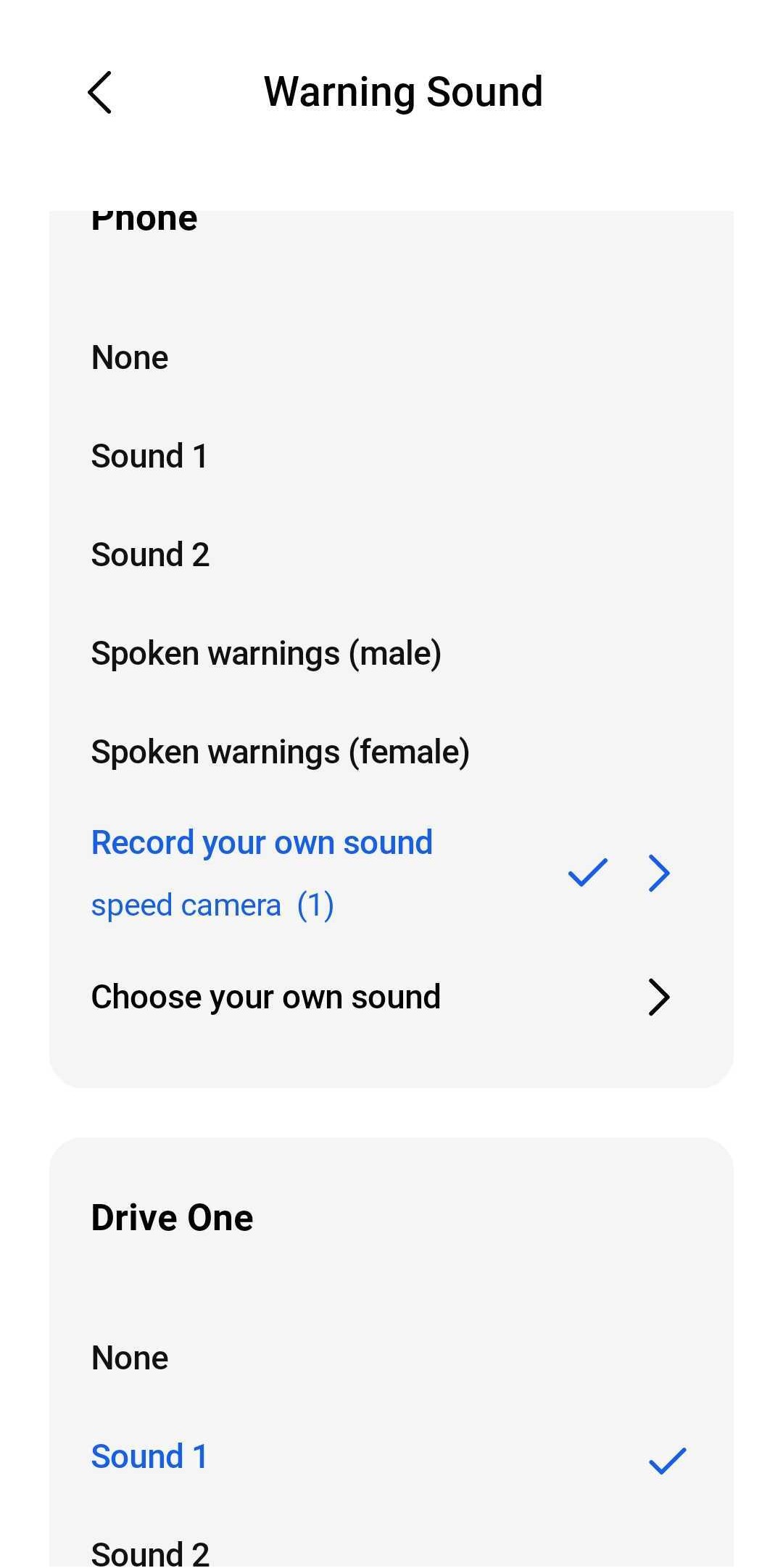Select None under Drive One
783x1568 pixels.
(130, 1358)
